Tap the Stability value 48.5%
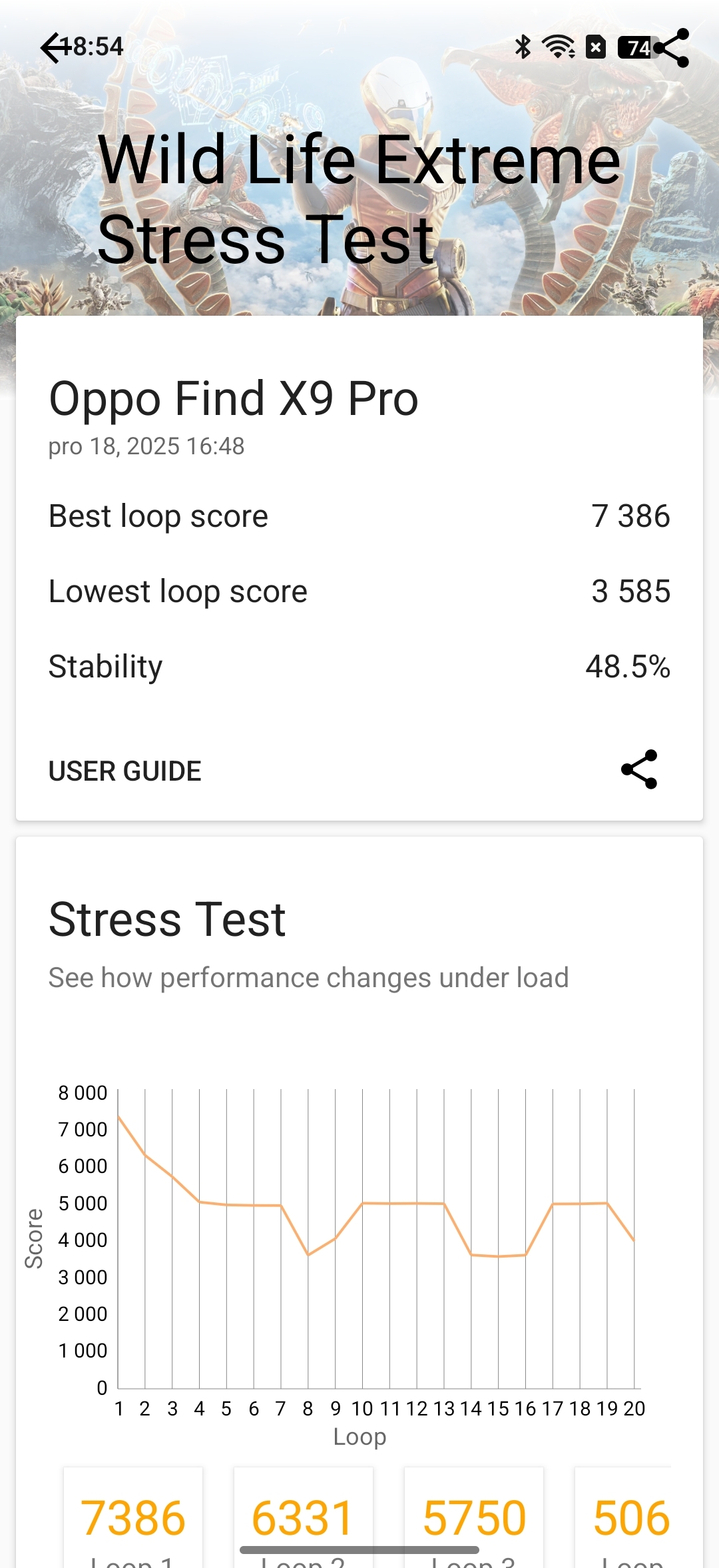The width and height of the screenshot is (719, 1568). [628, 665]
